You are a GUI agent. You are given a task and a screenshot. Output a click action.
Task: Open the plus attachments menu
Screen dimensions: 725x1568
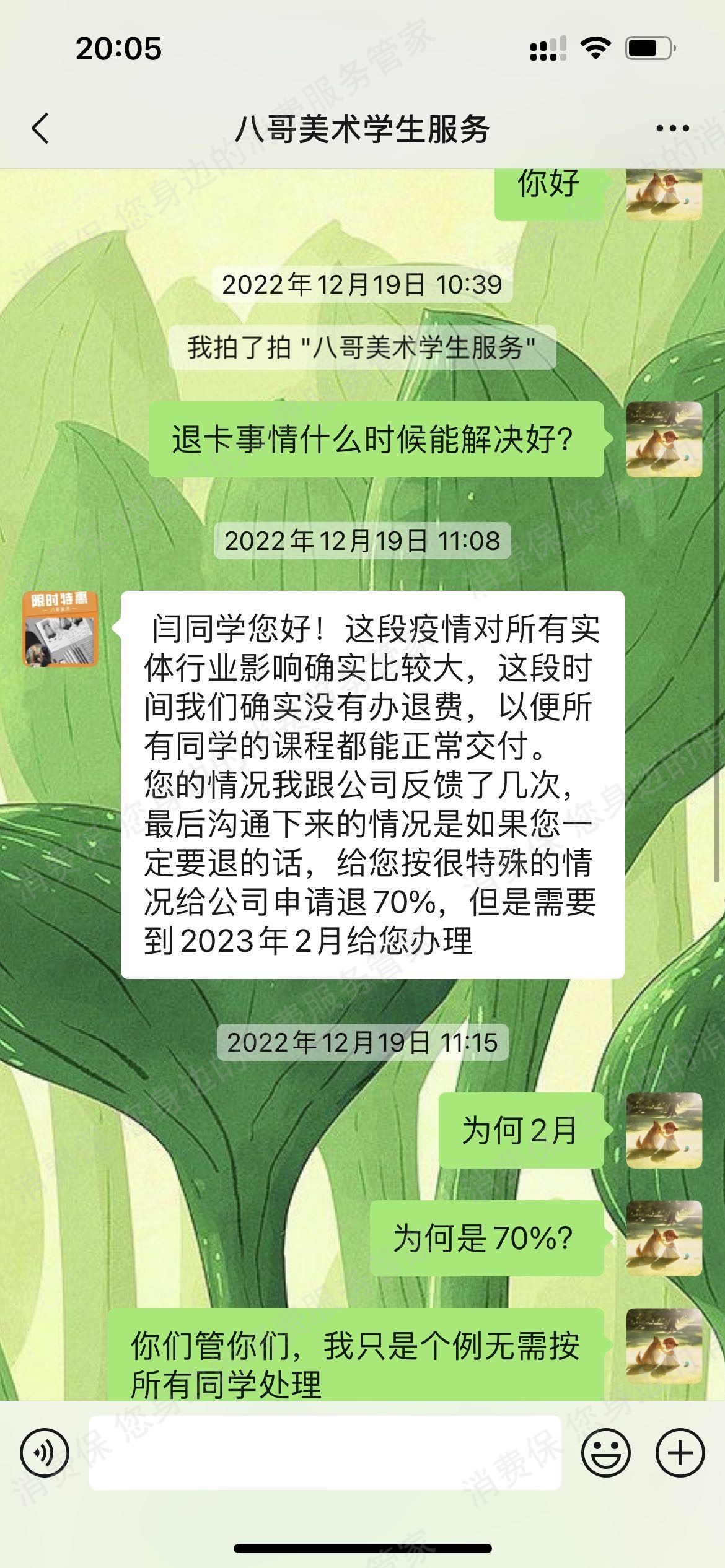click(680, 1452)
